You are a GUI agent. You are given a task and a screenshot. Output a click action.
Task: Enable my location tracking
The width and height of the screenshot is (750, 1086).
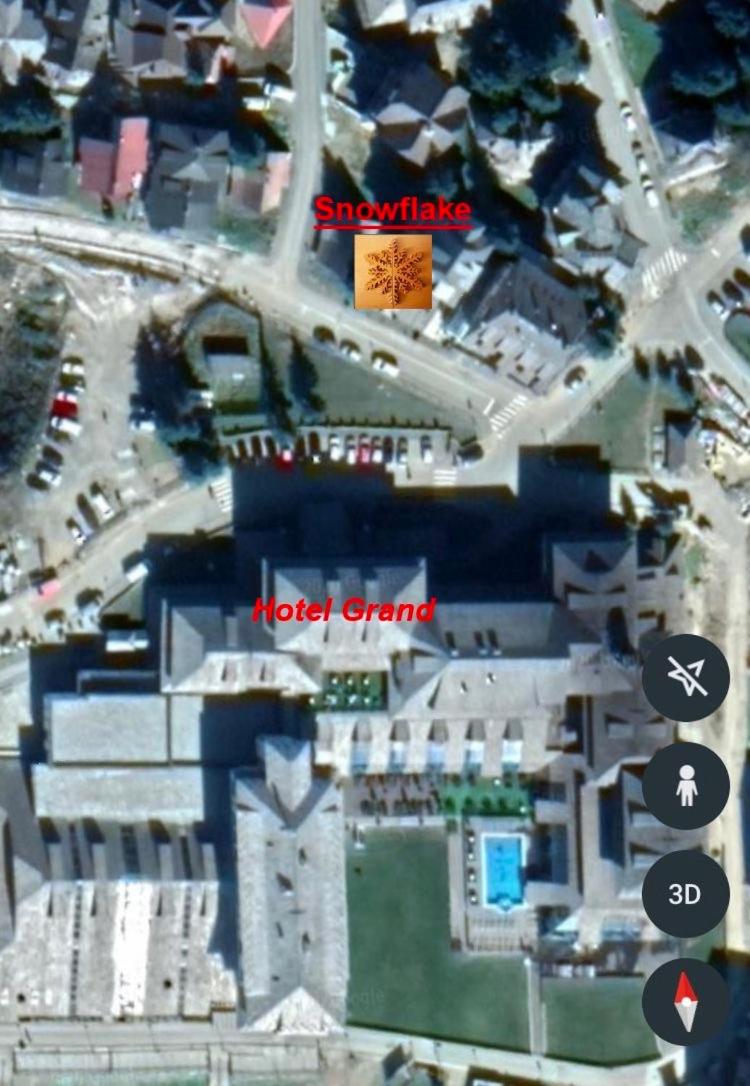685,678
